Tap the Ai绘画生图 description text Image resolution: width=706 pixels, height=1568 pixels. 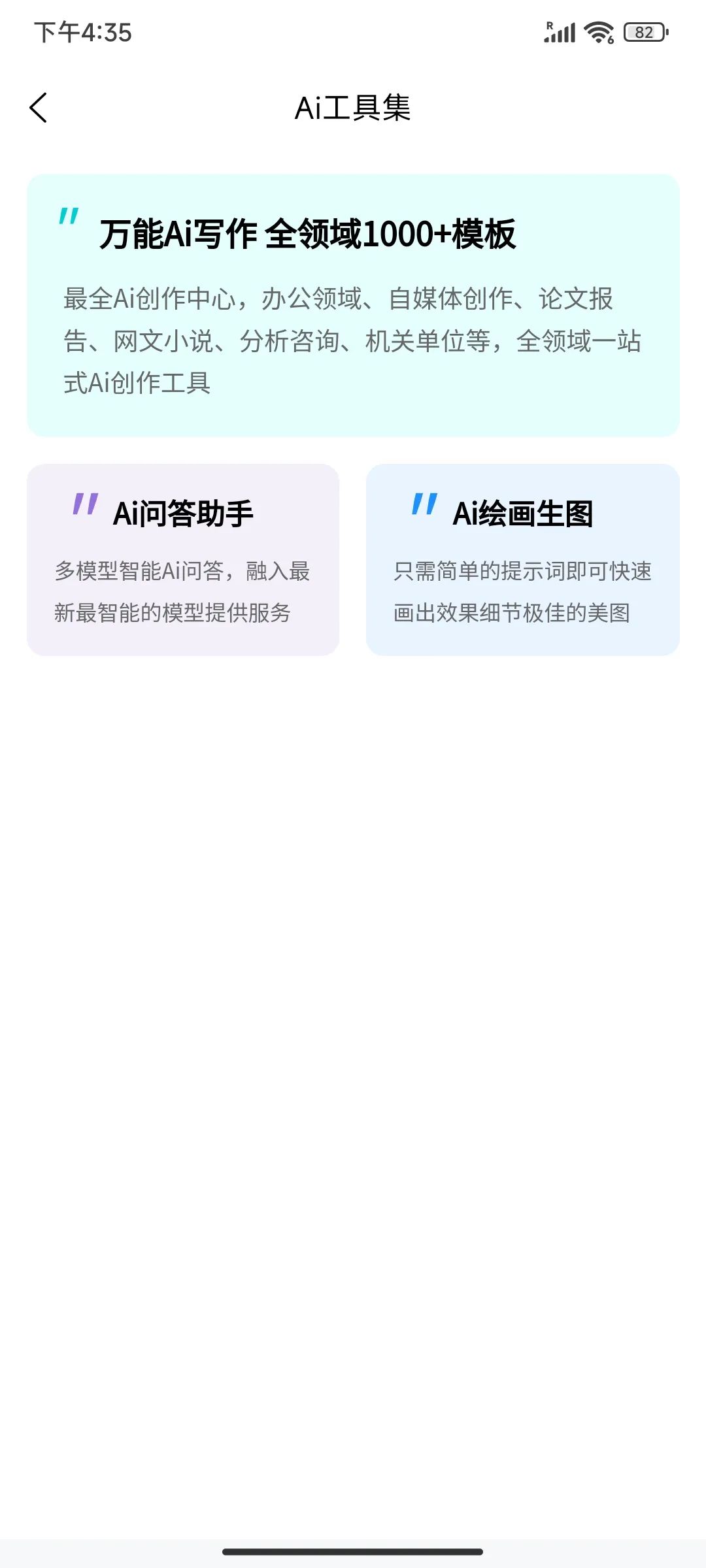tap(526, 591)
